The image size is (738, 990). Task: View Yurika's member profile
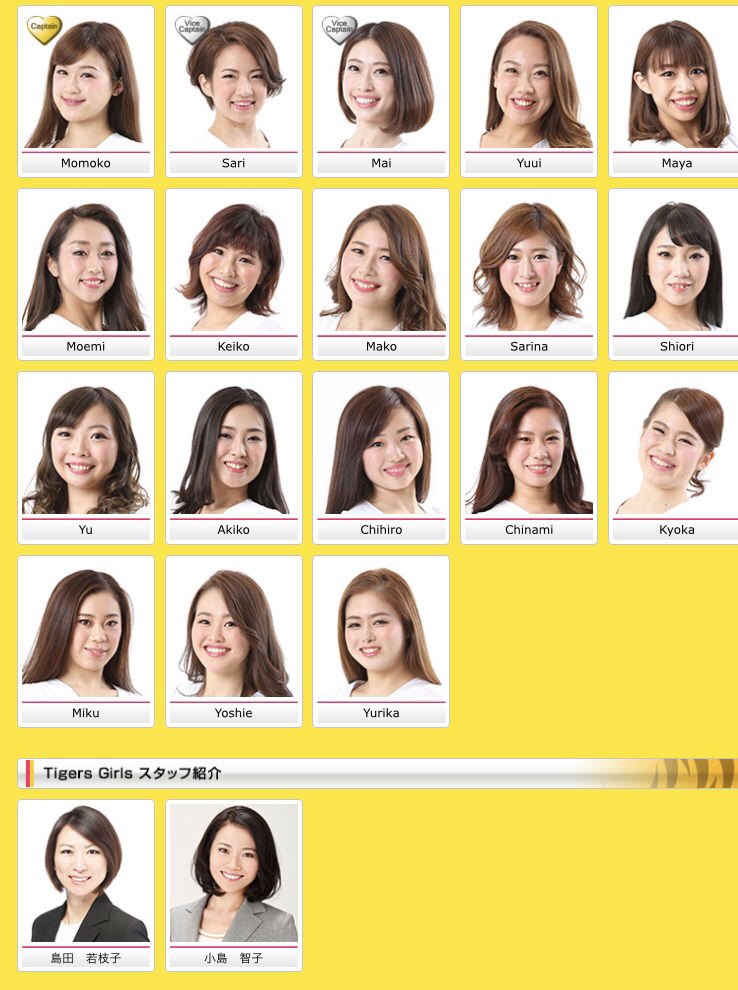381,641
